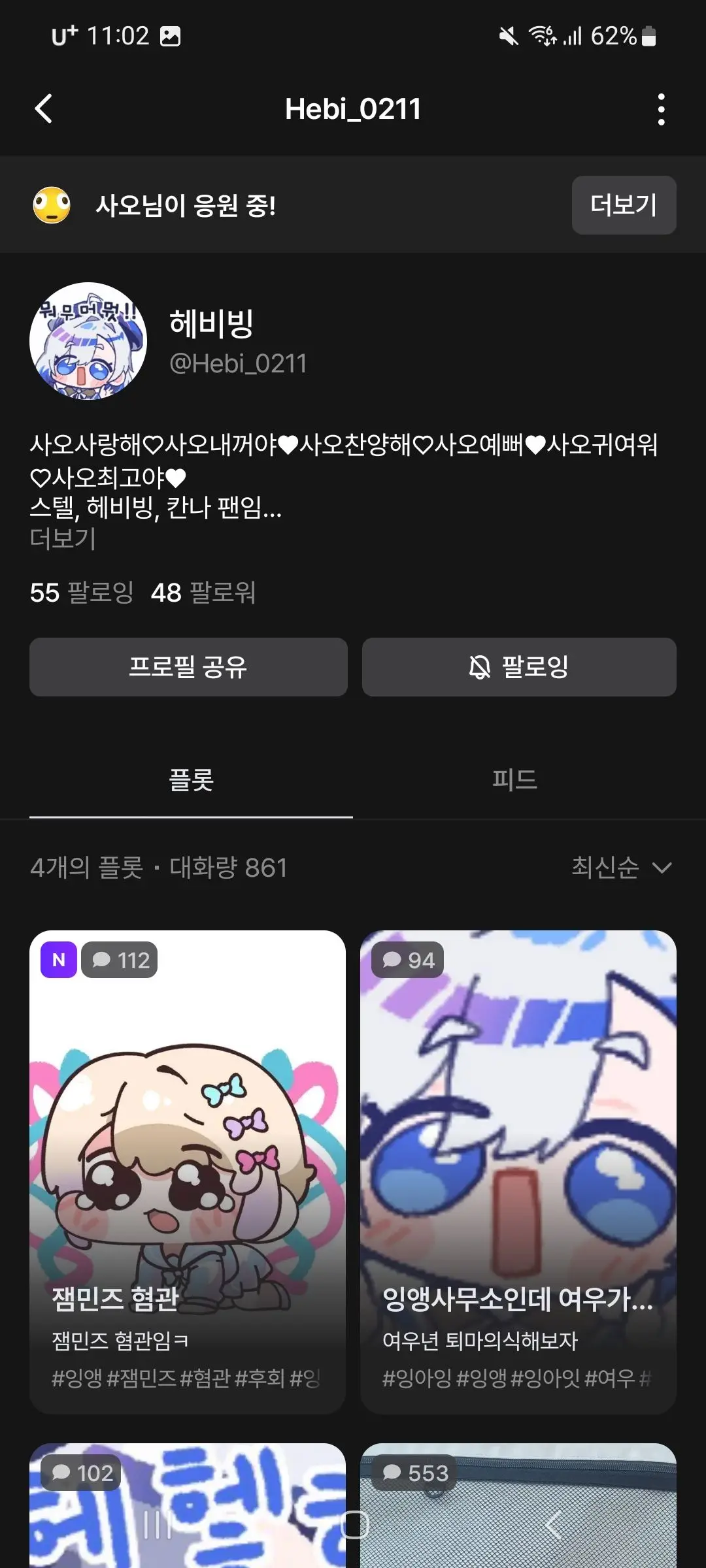This screenshot has height=1568, width=706.
Task: Switch to the 피드 tab
Action: [514, 780]
